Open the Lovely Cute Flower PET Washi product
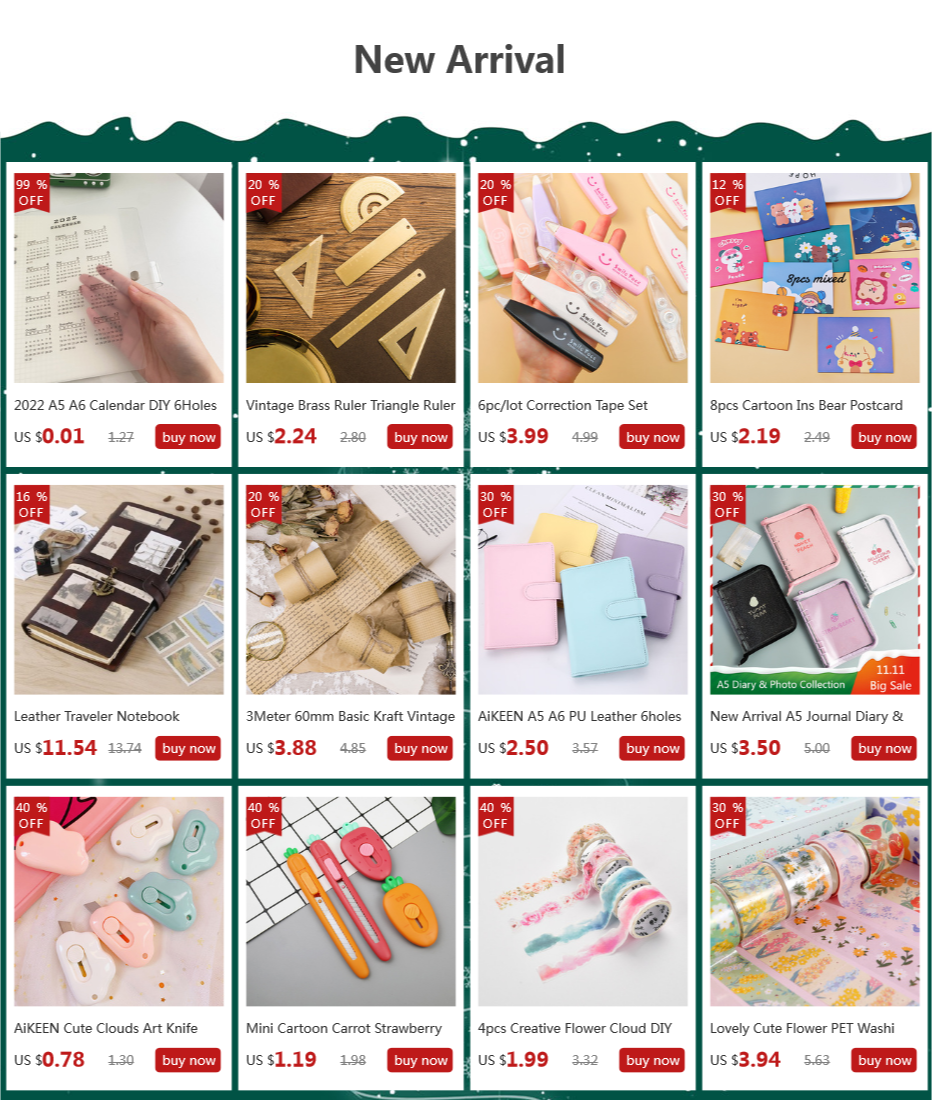This screenshot has height=1100, width=932. [x=814, y=901]
